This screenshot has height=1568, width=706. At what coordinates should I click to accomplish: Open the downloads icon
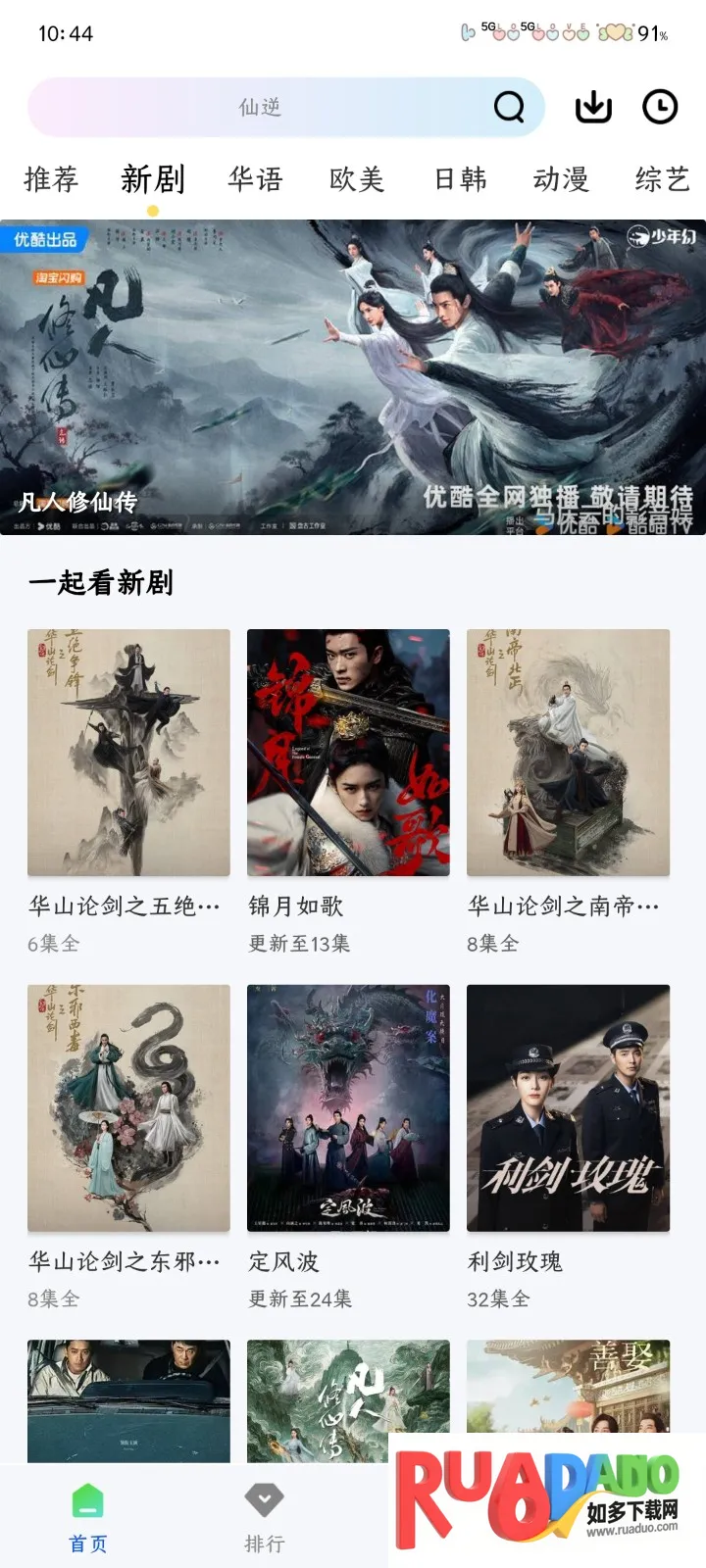tap(593, 107)
